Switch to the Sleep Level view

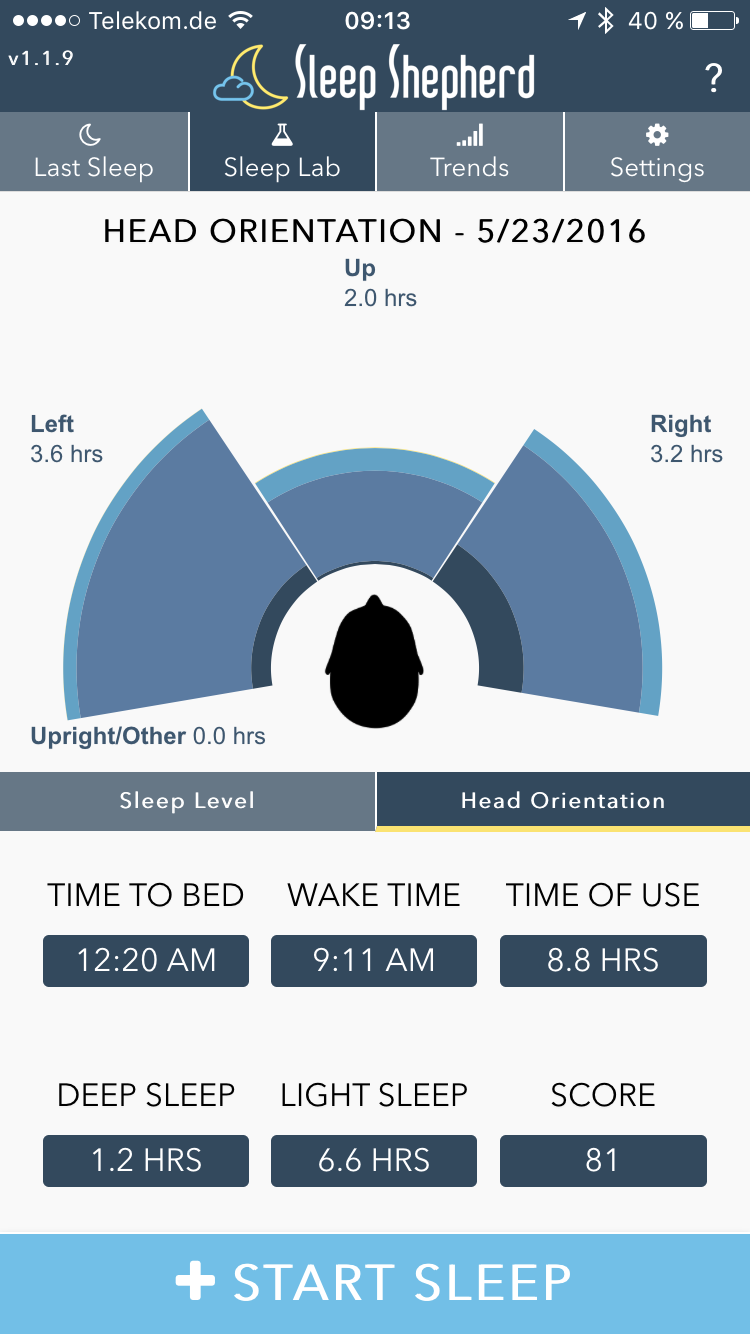(187, 801)
